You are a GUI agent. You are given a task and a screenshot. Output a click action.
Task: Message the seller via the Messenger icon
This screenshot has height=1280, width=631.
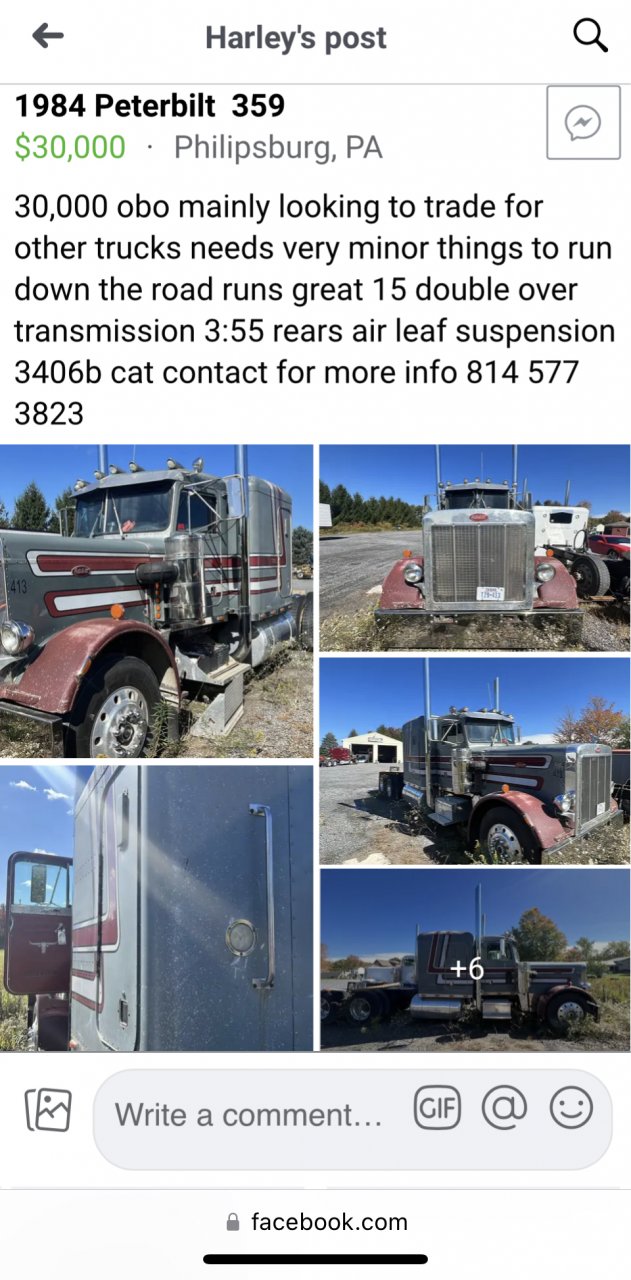pos(582,123)
